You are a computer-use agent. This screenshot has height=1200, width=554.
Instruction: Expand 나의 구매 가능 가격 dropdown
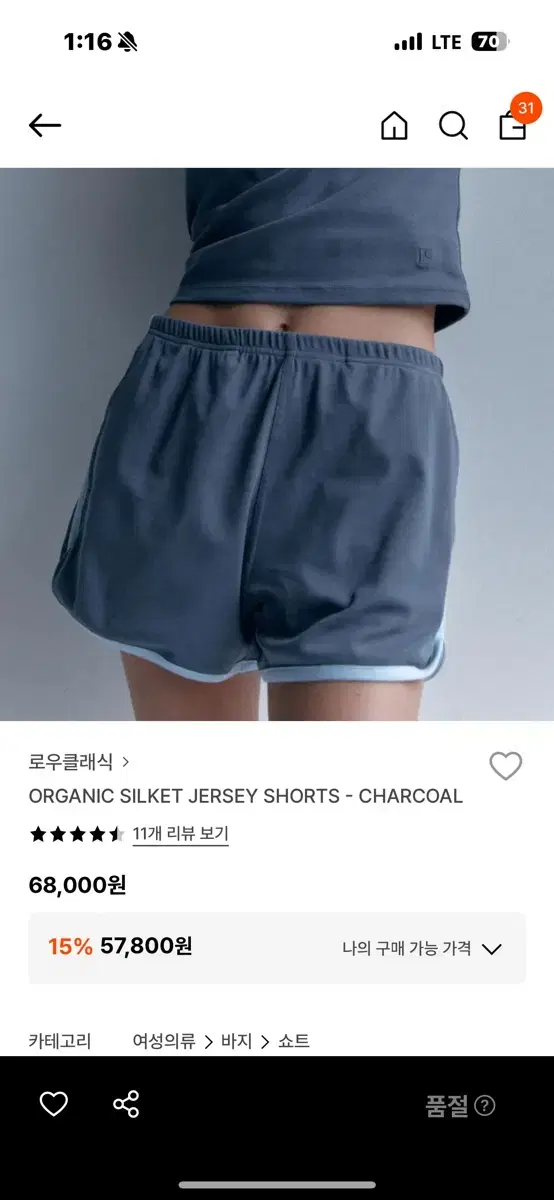[421, 948]
